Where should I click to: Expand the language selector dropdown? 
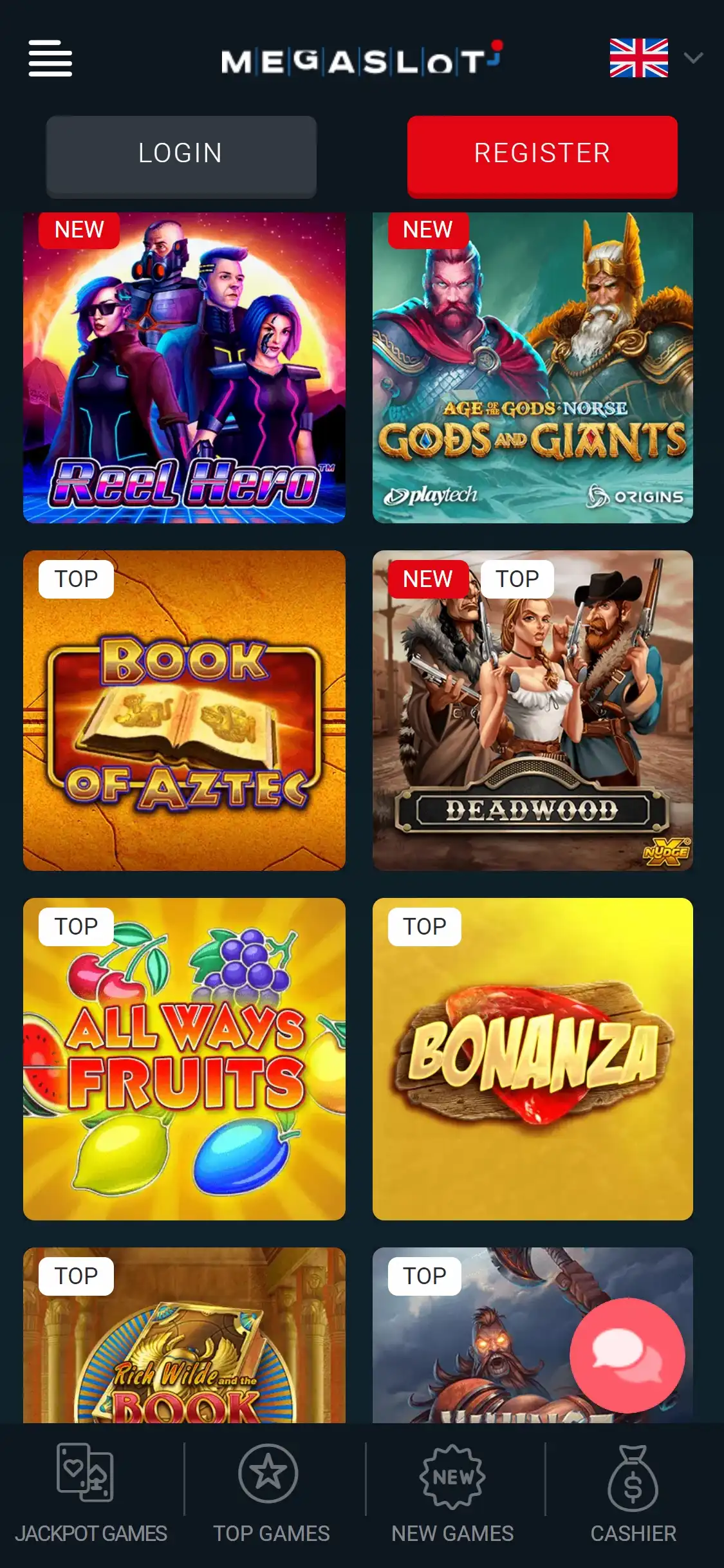click(692, 59)
